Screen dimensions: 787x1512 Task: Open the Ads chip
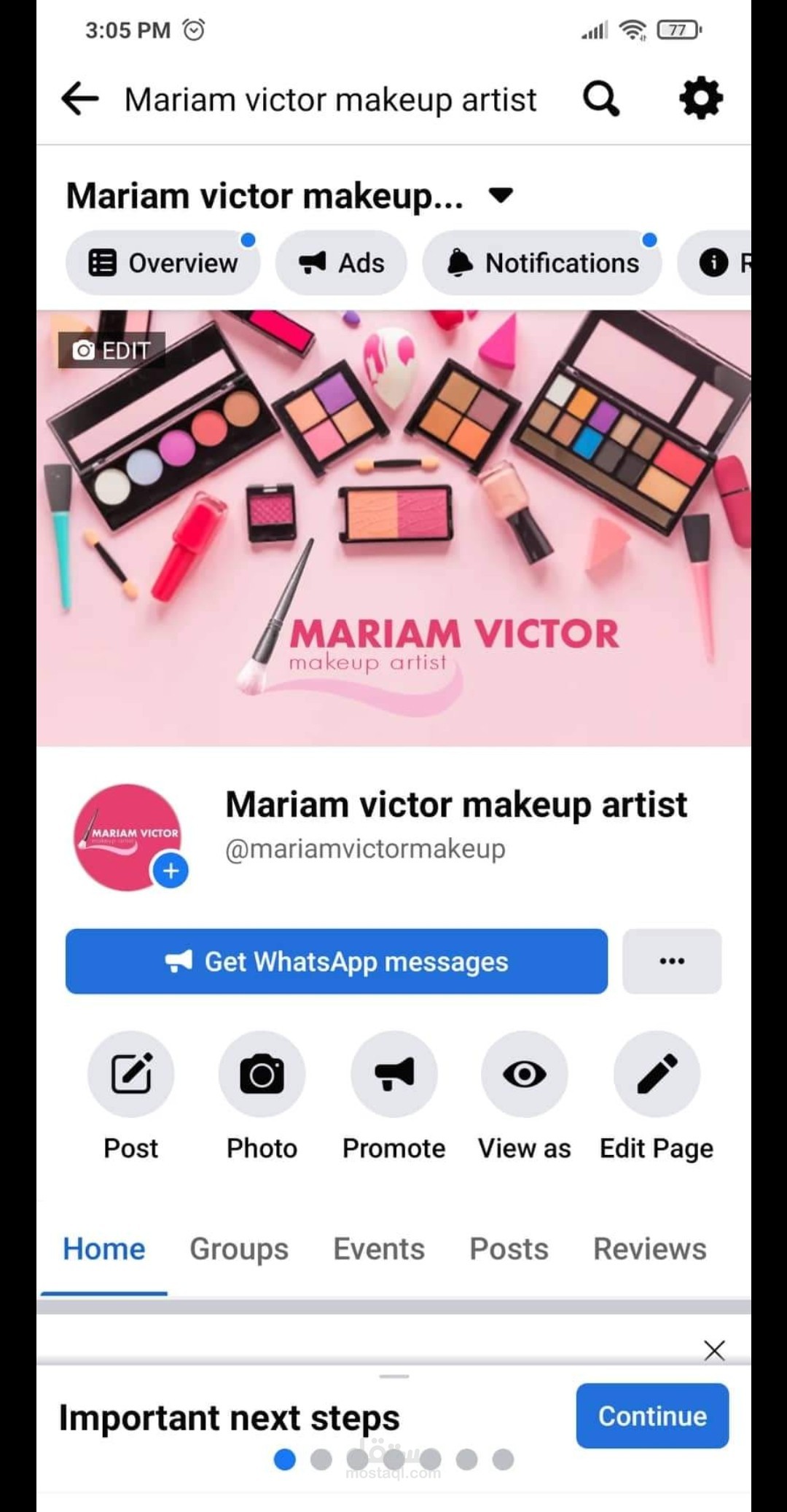(341, 263)
